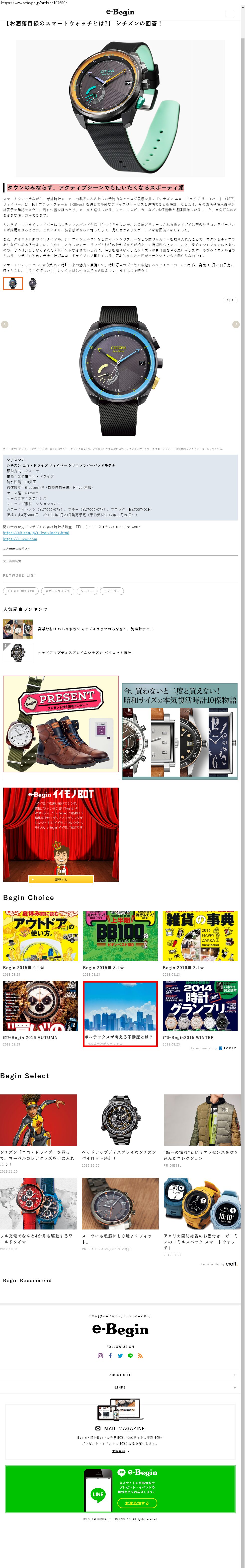Select the second watch thumbnail
The height and width of the screenshot is (1568, 245).
point(32,284)
